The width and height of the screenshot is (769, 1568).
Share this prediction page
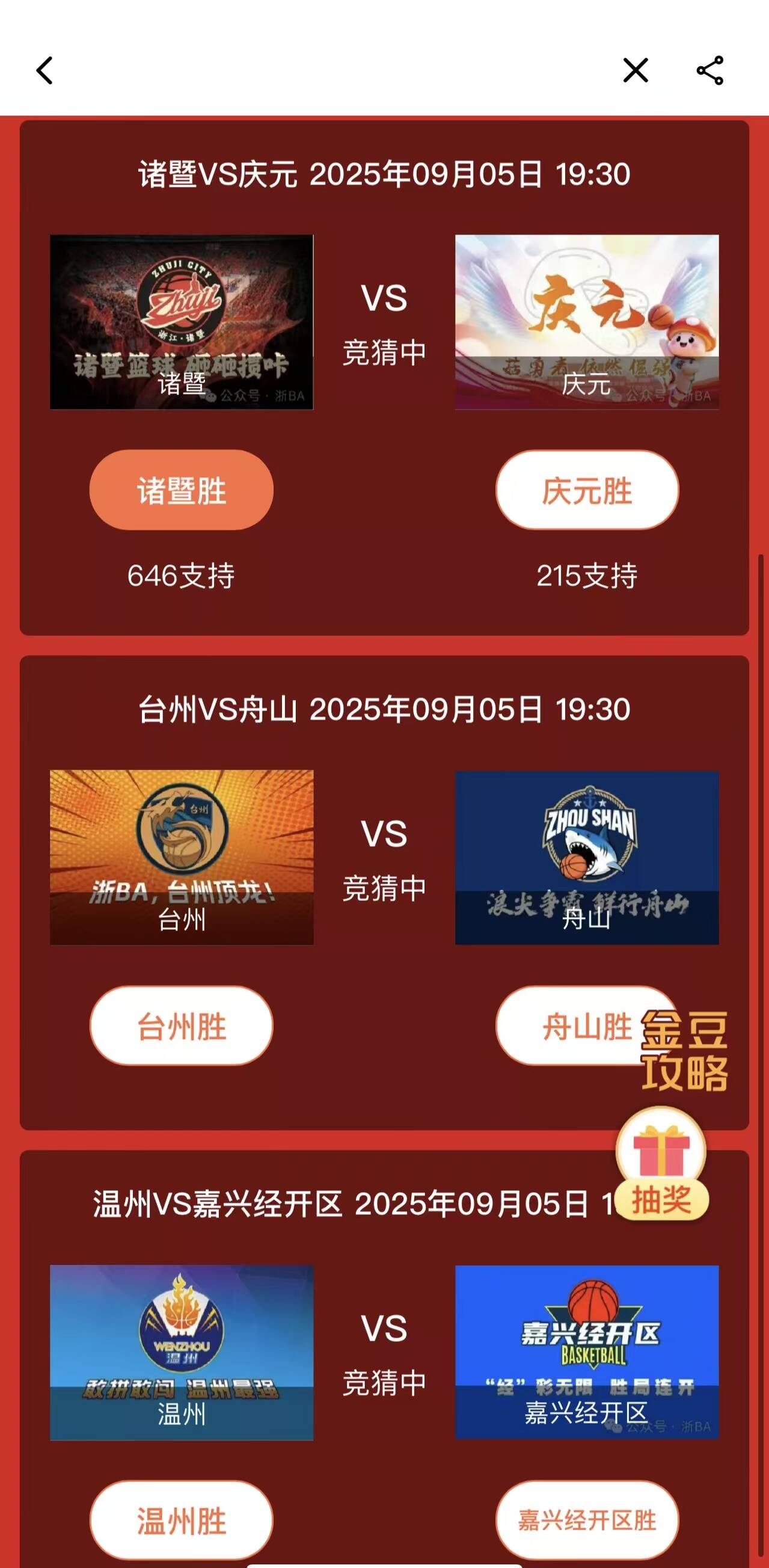710,70
